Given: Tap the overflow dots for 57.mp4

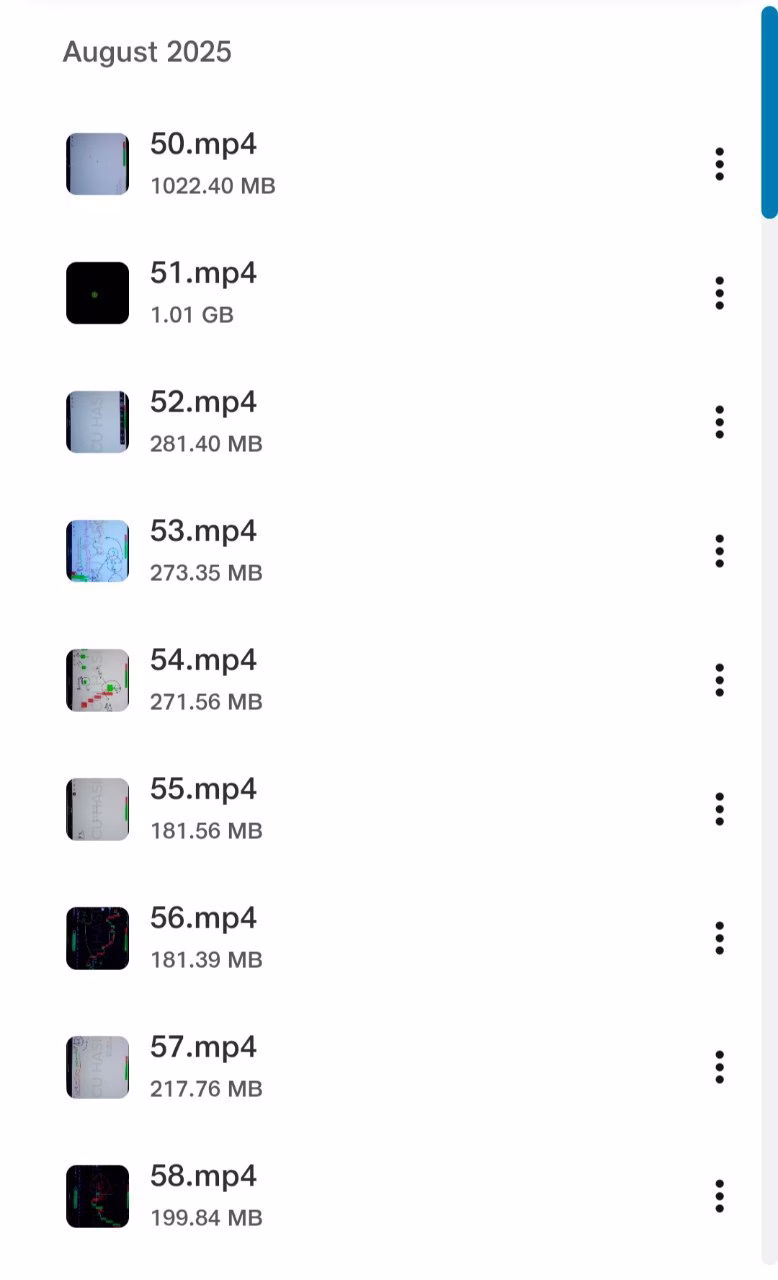Looking at the screenshot, I should coord(719,1067).
